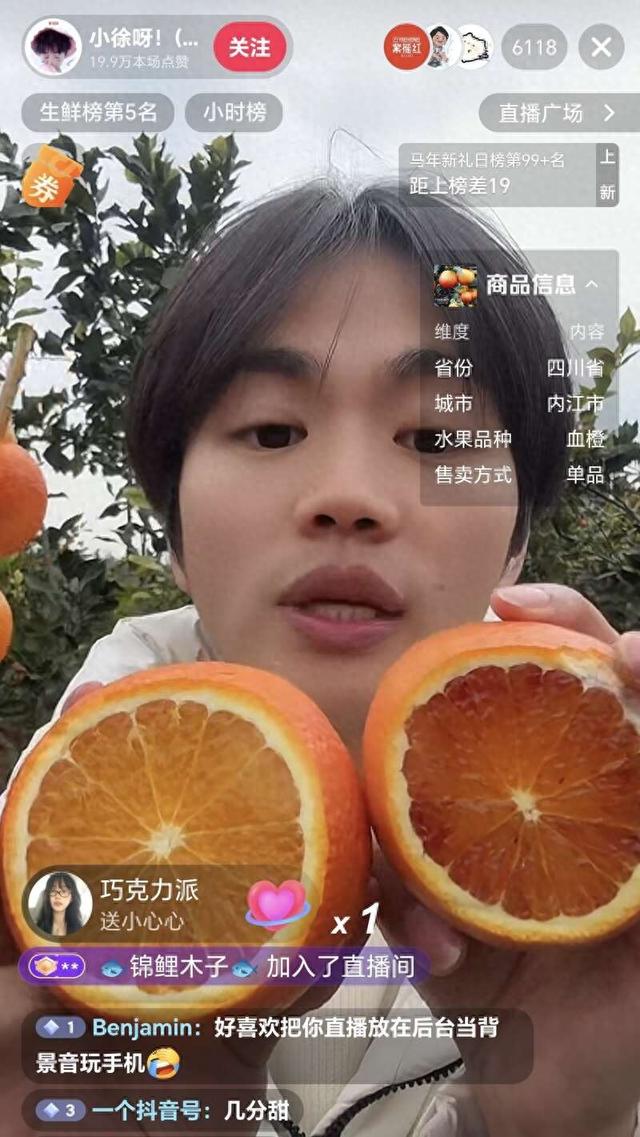Open Benjamin's comment in chat

(x=270, y=1044)
